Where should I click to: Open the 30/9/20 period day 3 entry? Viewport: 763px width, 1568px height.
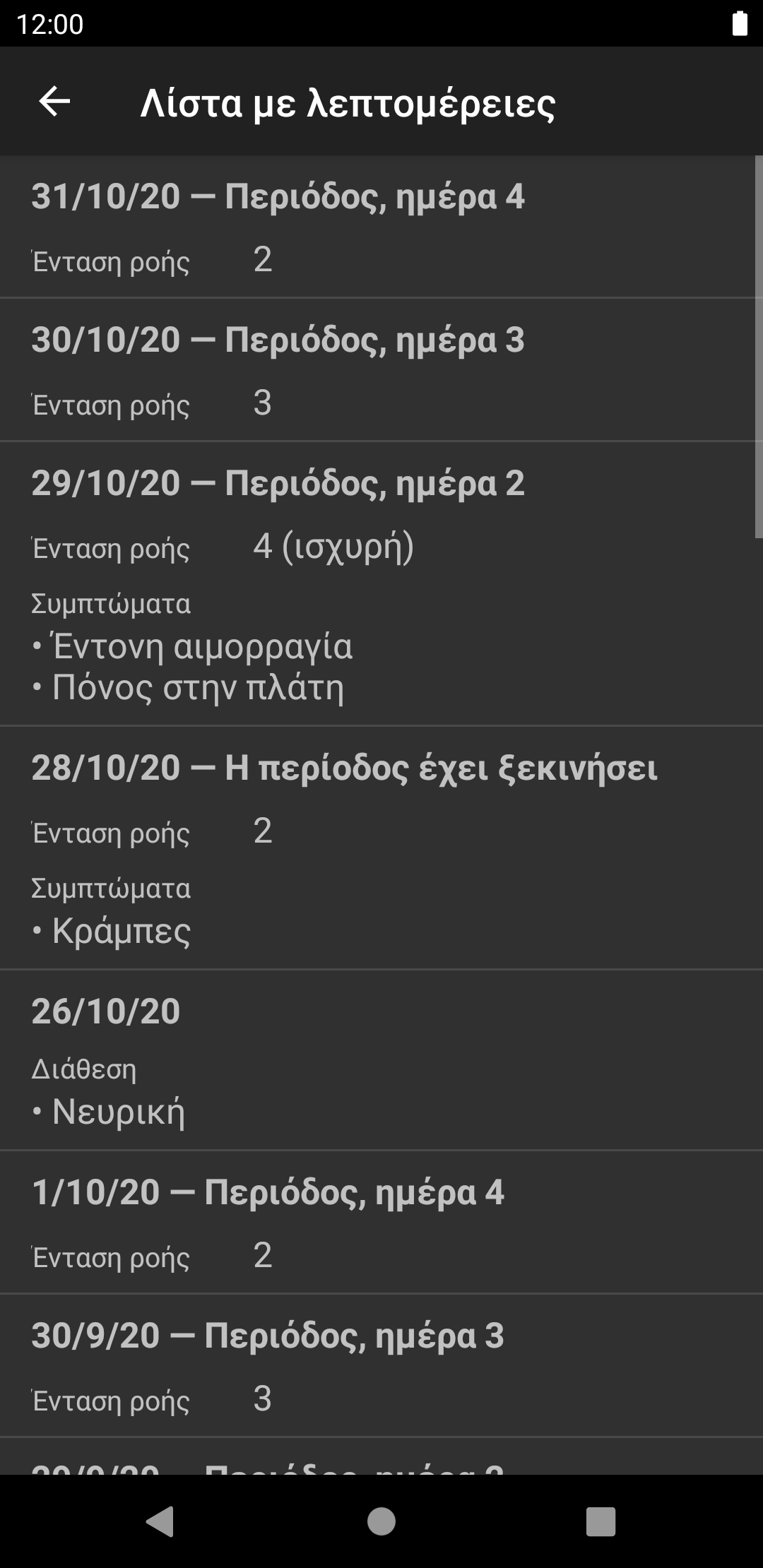381,1365
